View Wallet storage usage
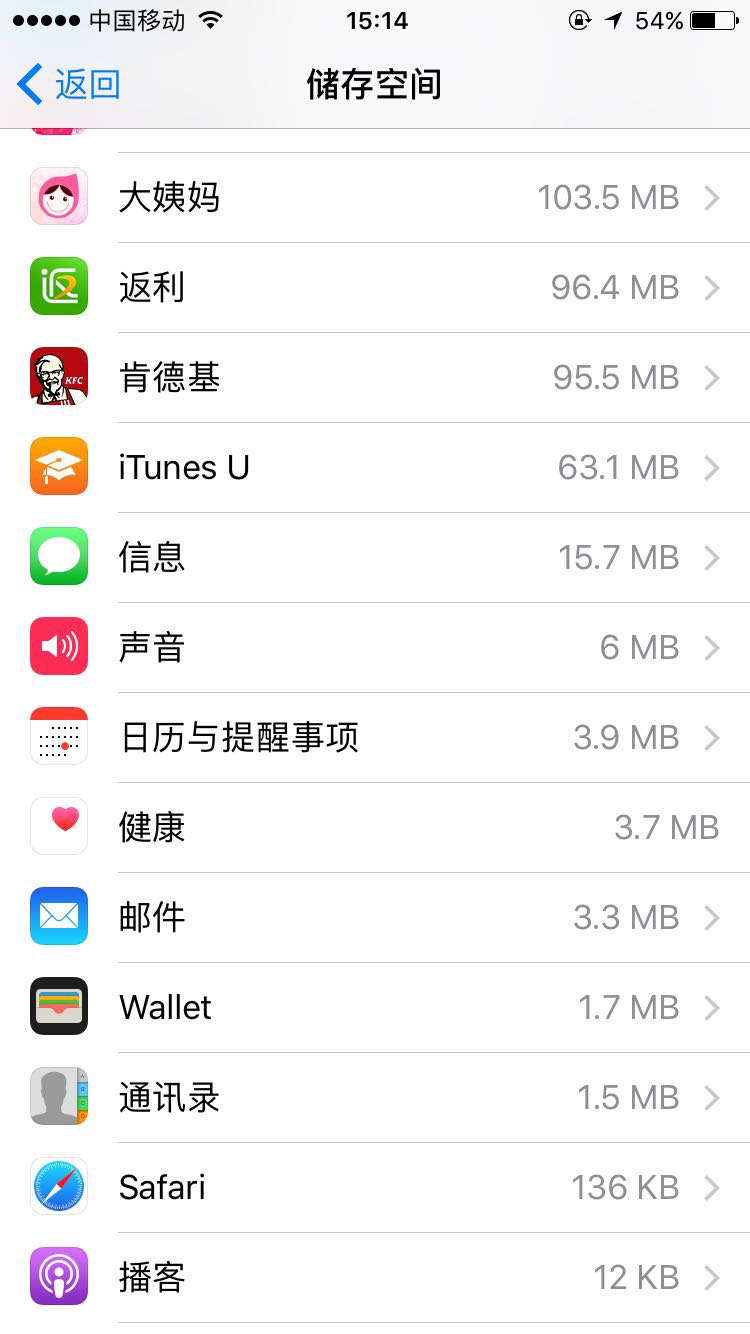750x1334 pixels. (375, 1008)
